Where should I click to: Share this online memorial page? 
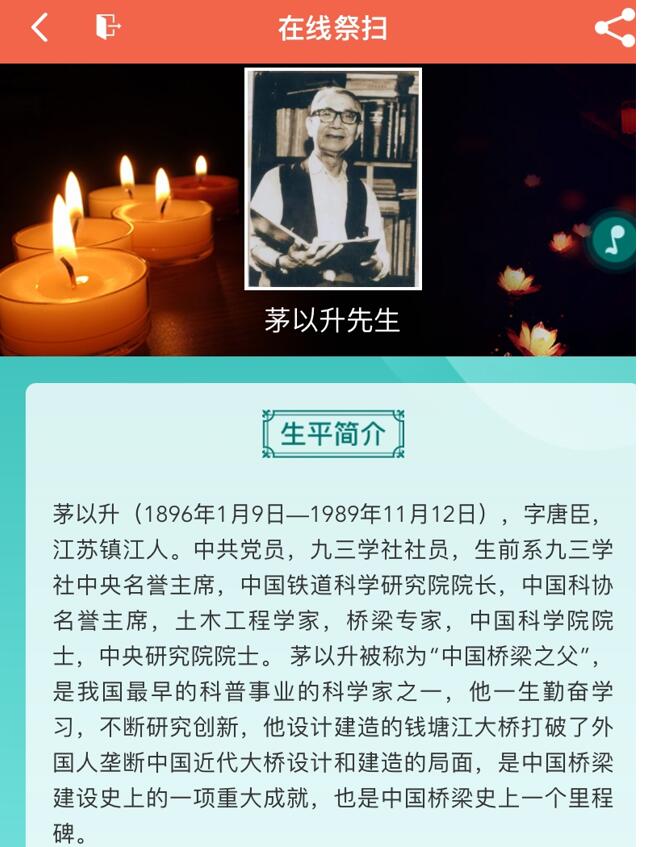coord(614,28)
